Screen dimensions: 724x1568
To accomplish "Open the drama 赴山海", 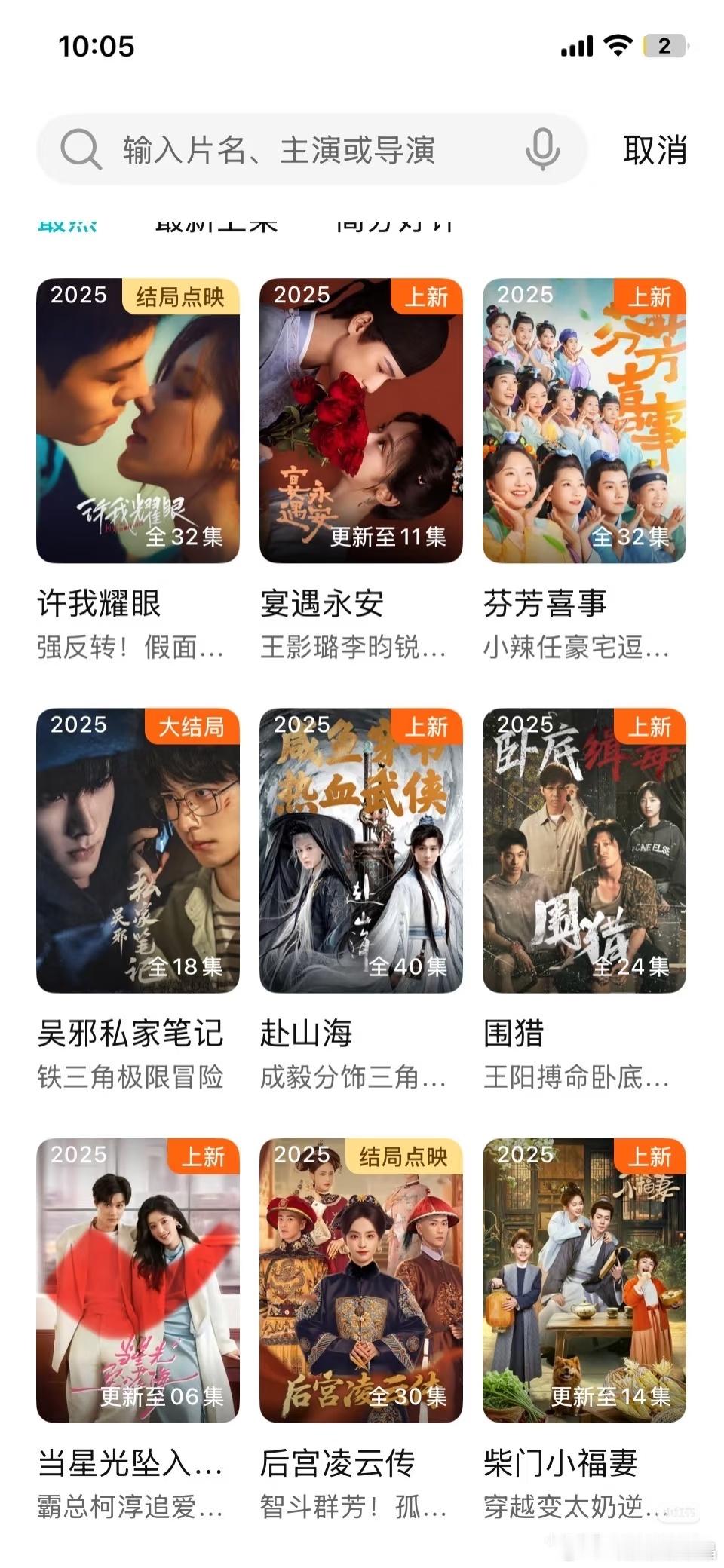I will click(x=361, y=850).
